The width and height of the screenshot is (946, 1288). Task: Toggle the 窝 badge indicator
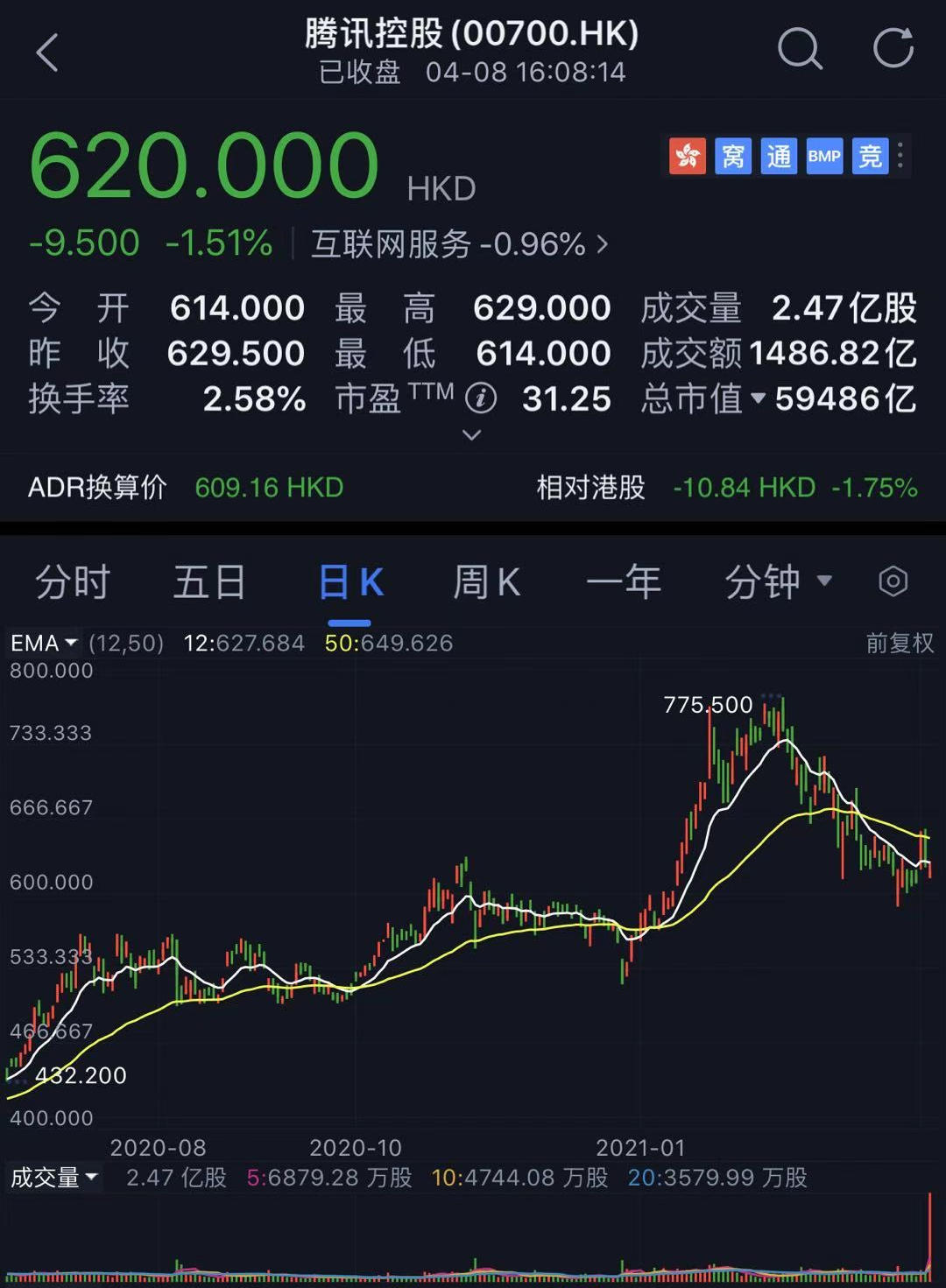[733, 156]
